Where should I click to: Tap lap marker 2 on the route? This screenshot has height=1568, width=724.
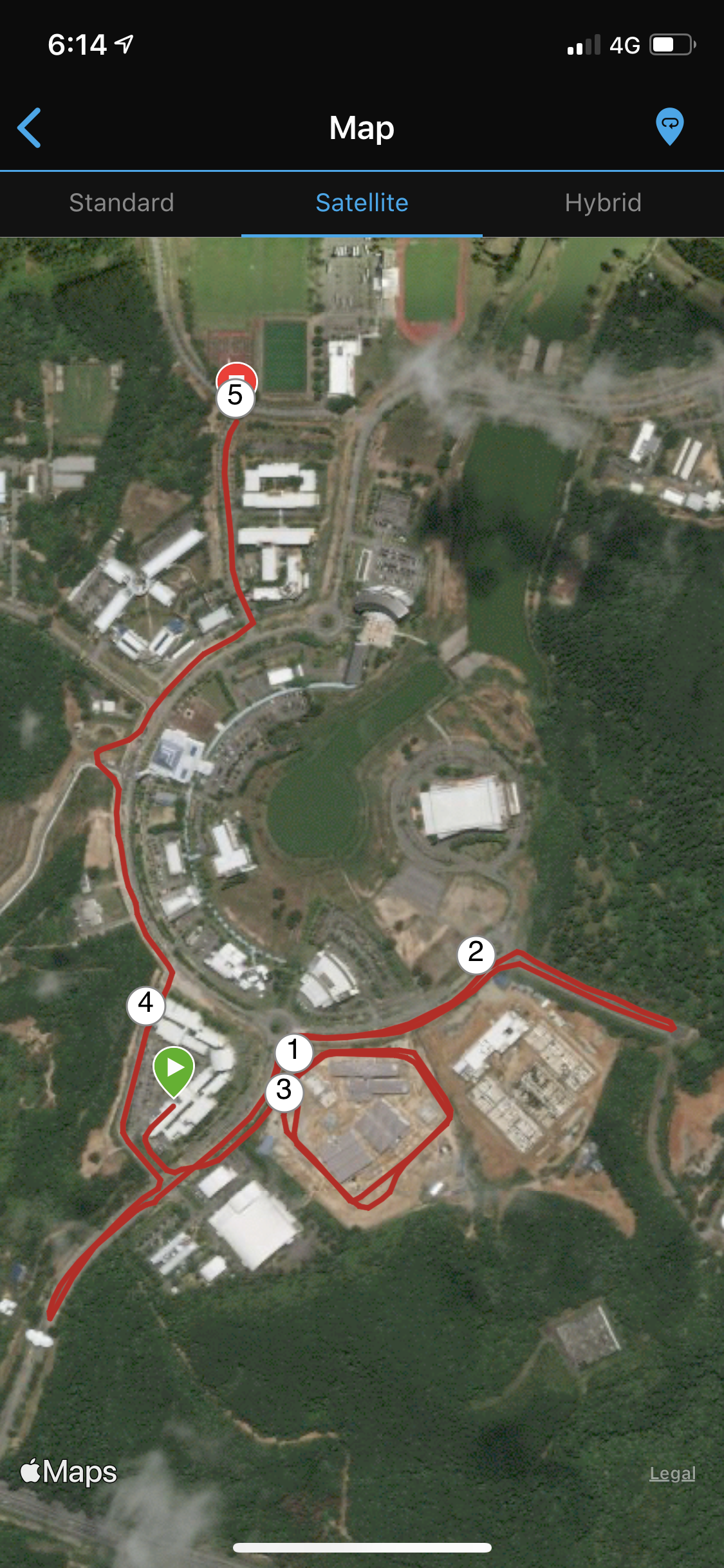tap(476, 953)
